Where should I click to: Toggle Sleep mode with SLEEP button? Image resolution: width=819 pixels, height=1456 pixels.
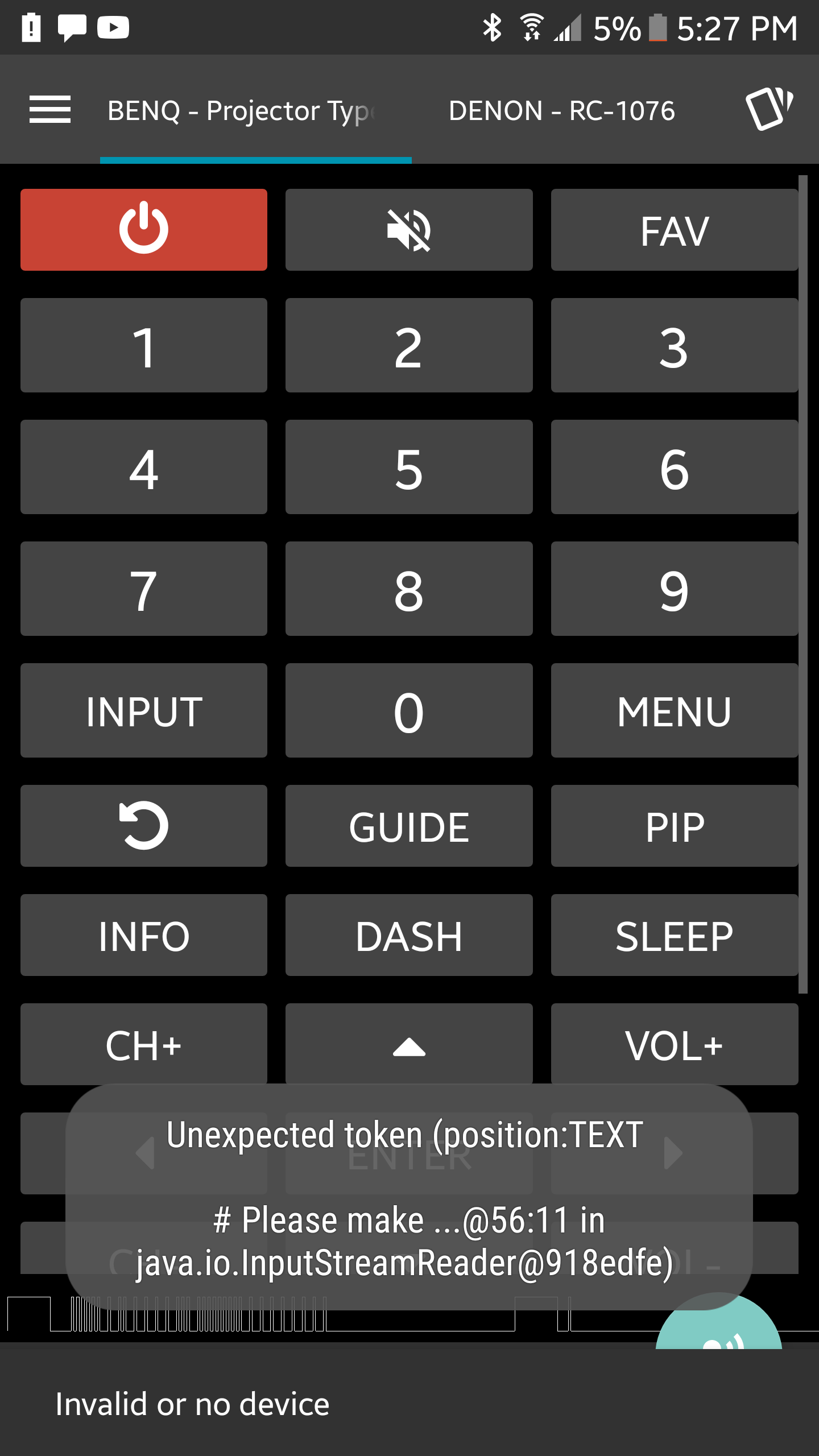click(674, 934)
